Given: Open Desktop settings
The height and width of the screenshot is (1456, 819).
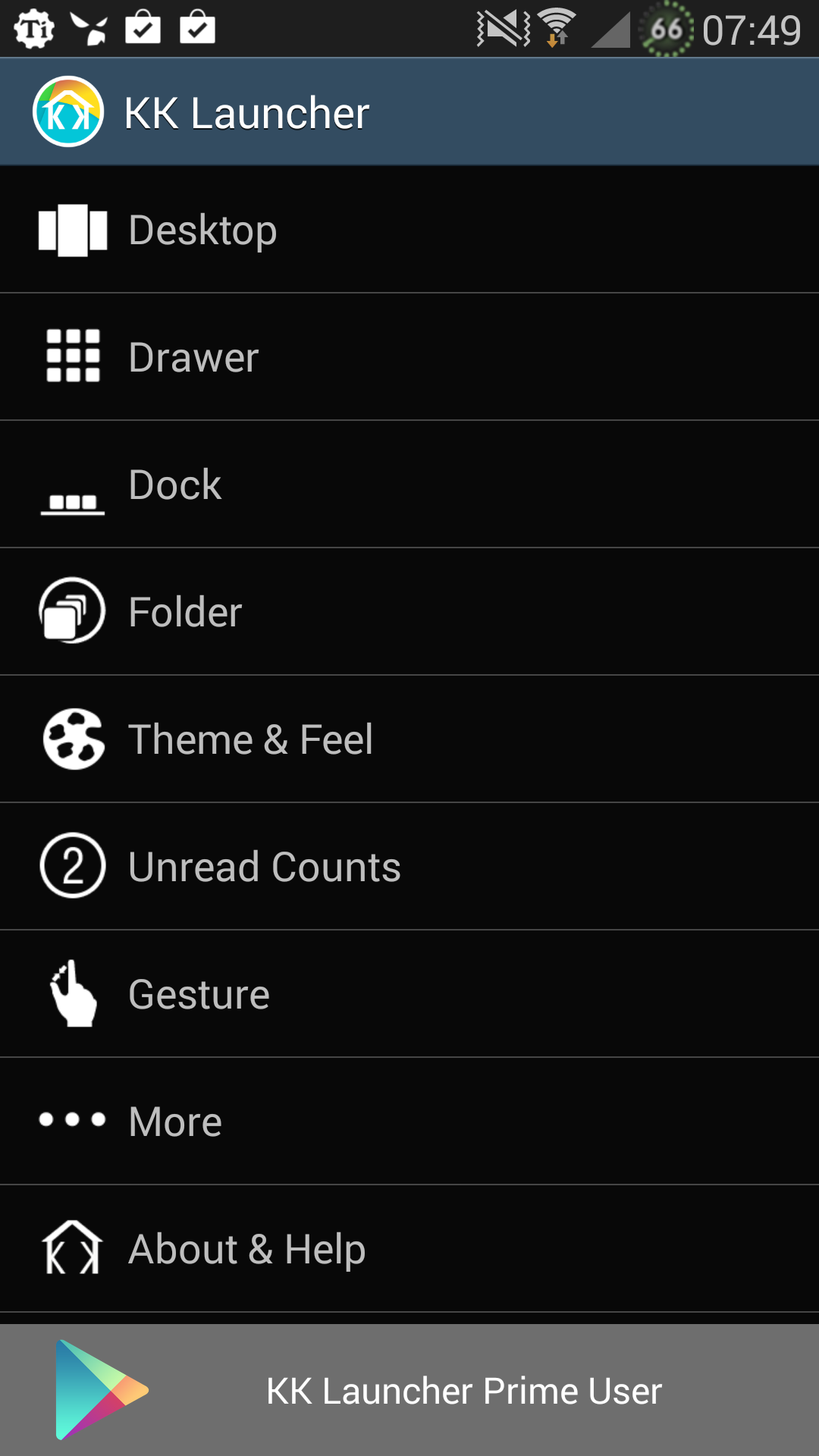Looking at the screenshot, I should click(409, 230).
